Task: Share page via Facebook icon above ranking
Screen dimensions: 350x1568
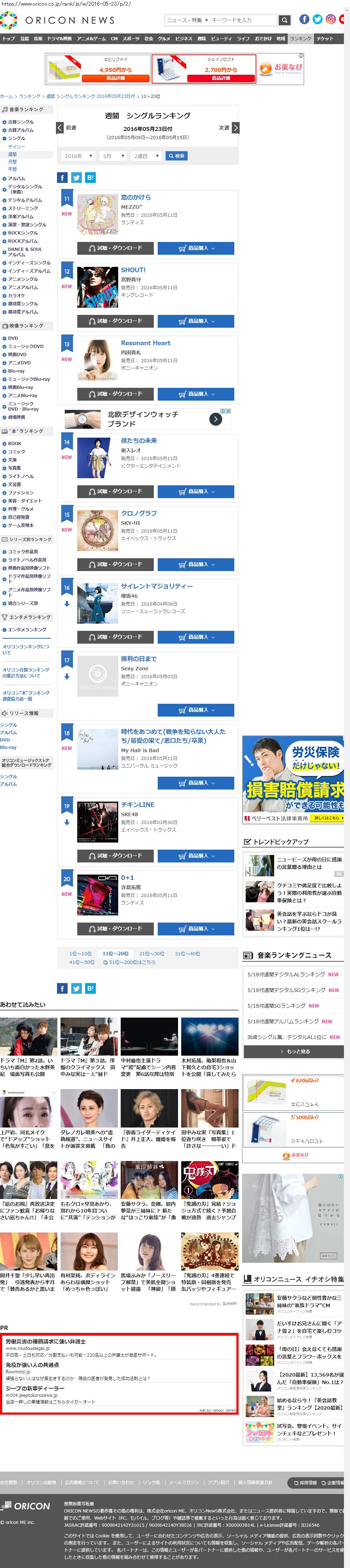Action: pyautogui.click(x=62, y=178)
